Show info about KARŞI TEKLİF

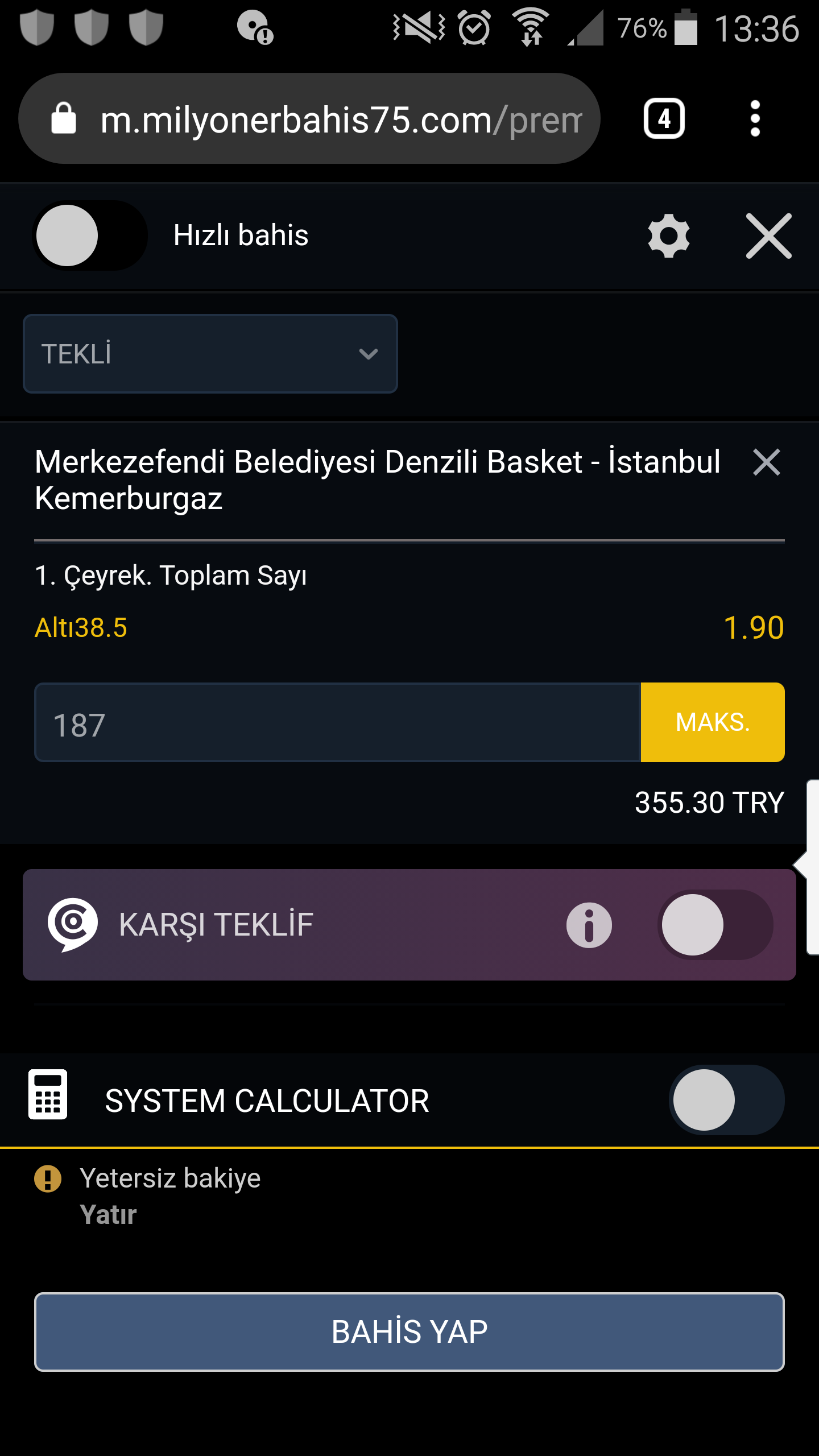click(x=589, y=925)
